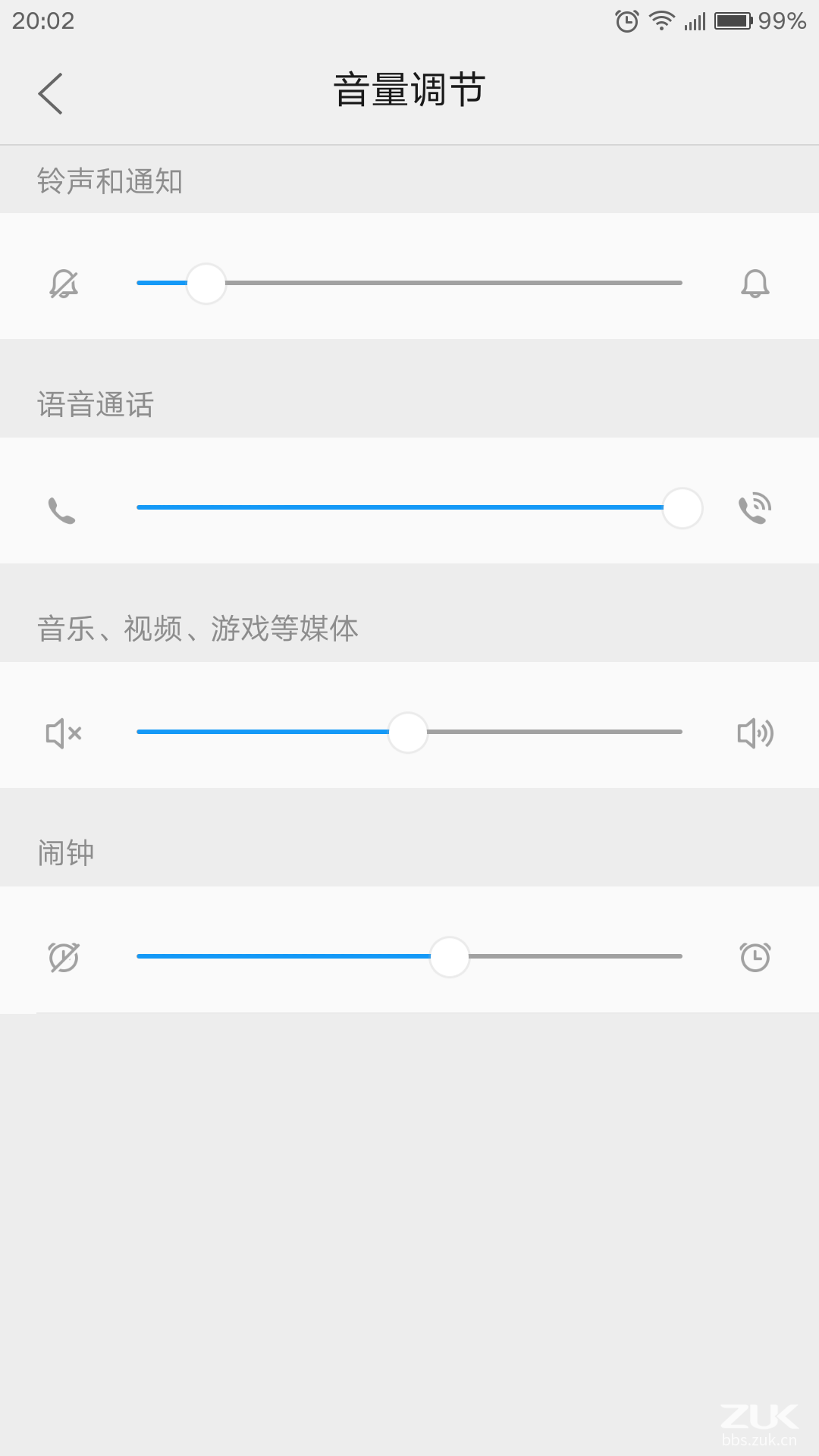Image resolution: width=819 pixels, height=1456 pixels.
Task: Click the ringtone slider handle
Action: pos(206,284)
